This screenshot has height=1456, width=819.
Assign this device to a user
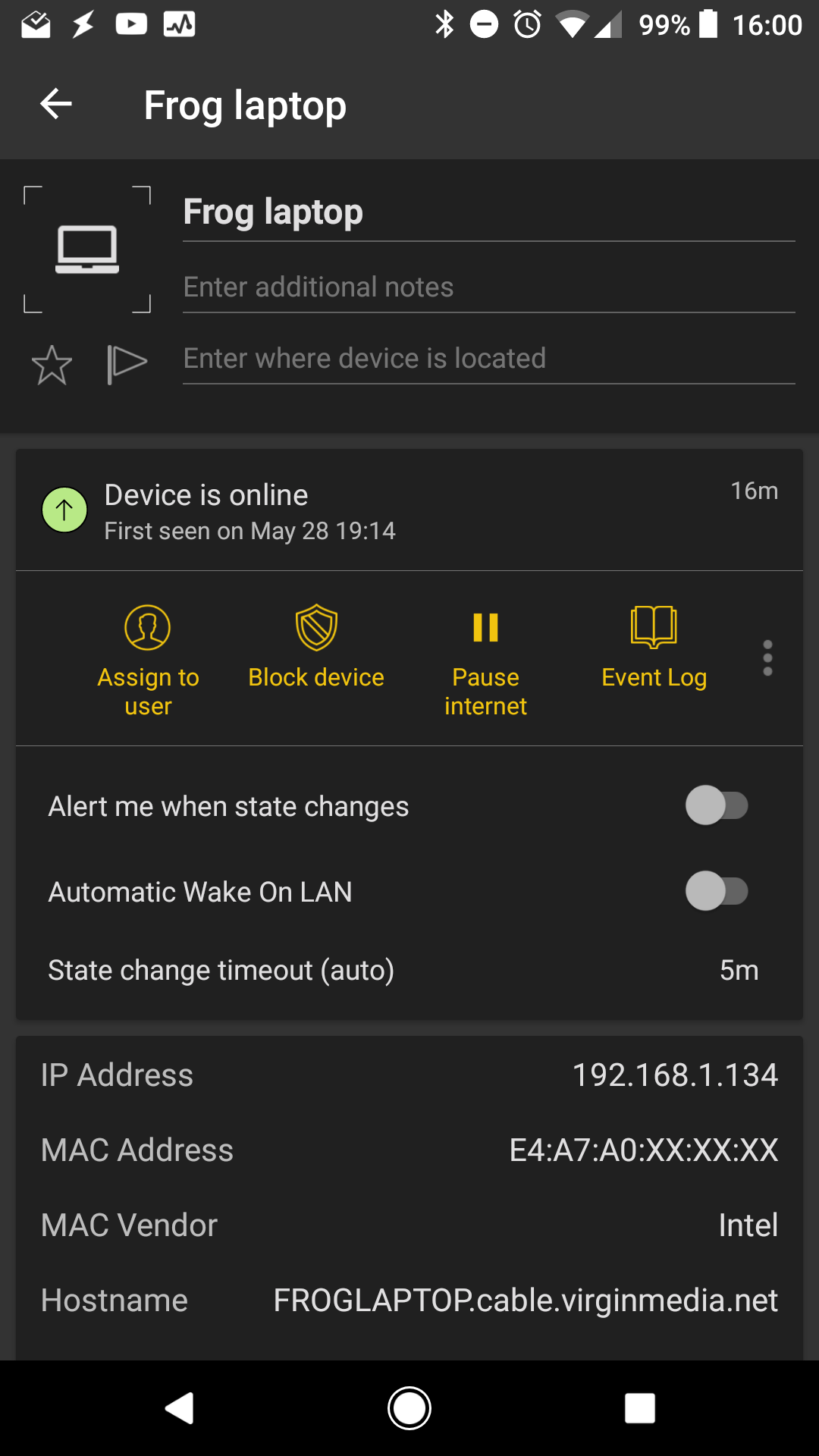pyautogui.click(x=148, y=660)
